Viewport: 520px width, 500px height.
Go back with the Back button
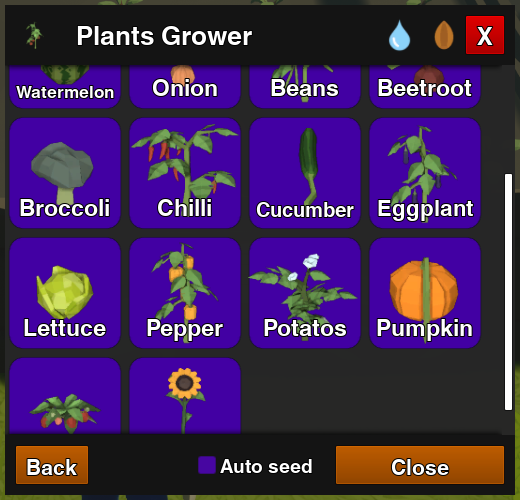(52, 465)
